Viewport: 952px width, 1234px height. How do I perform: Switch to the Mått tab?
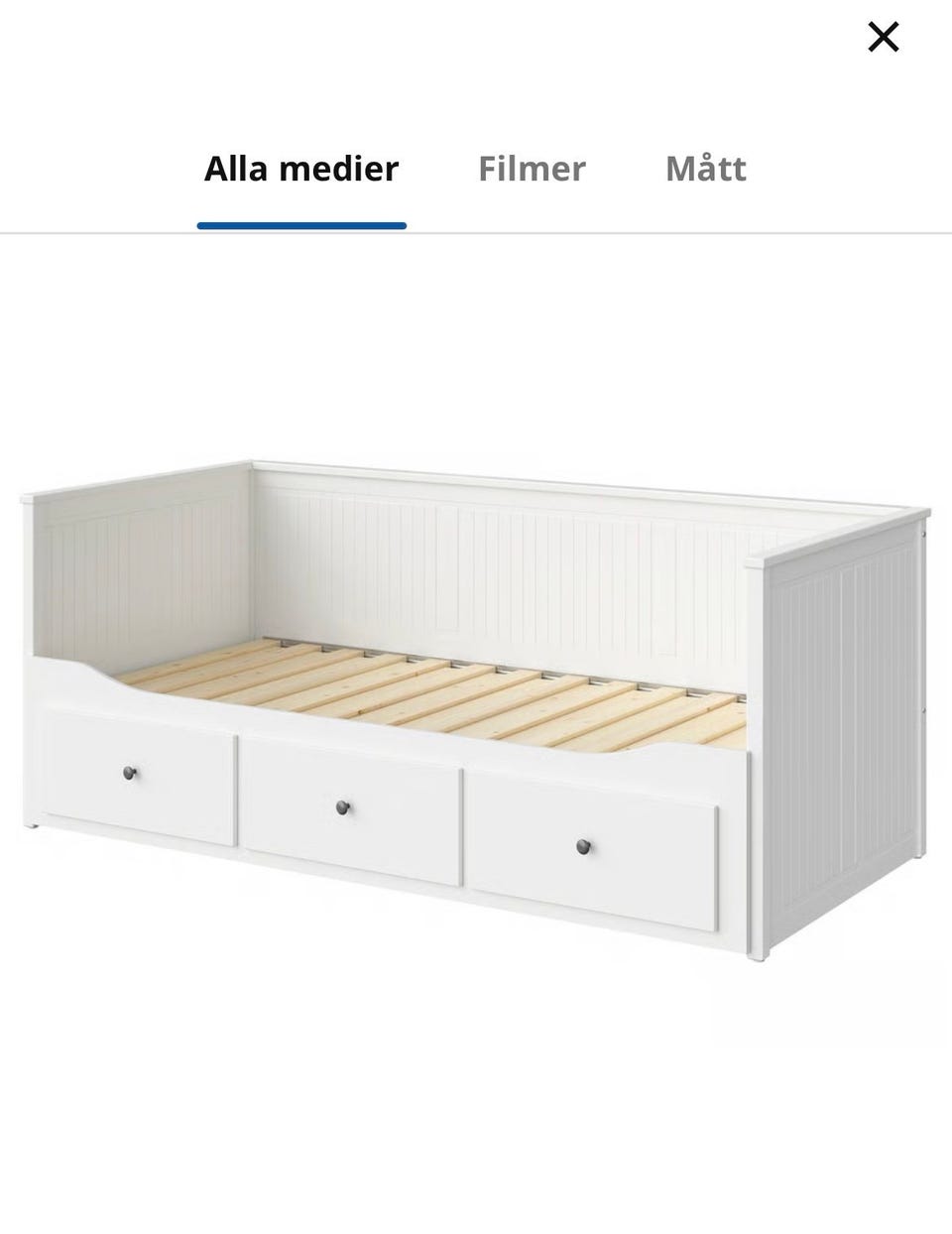tap(706, 169)
